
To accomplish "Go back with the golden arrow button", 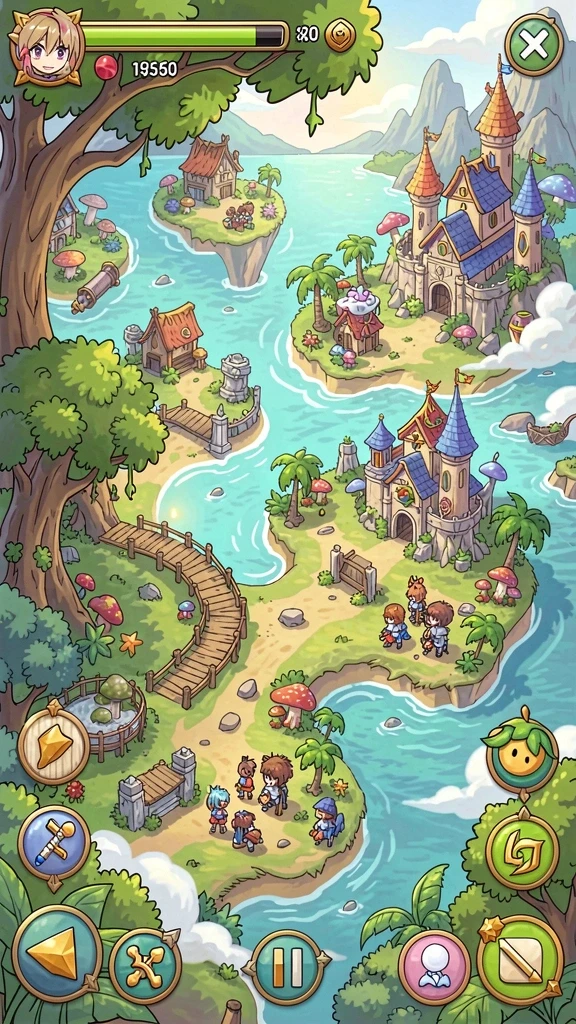I will pos(57,962).
